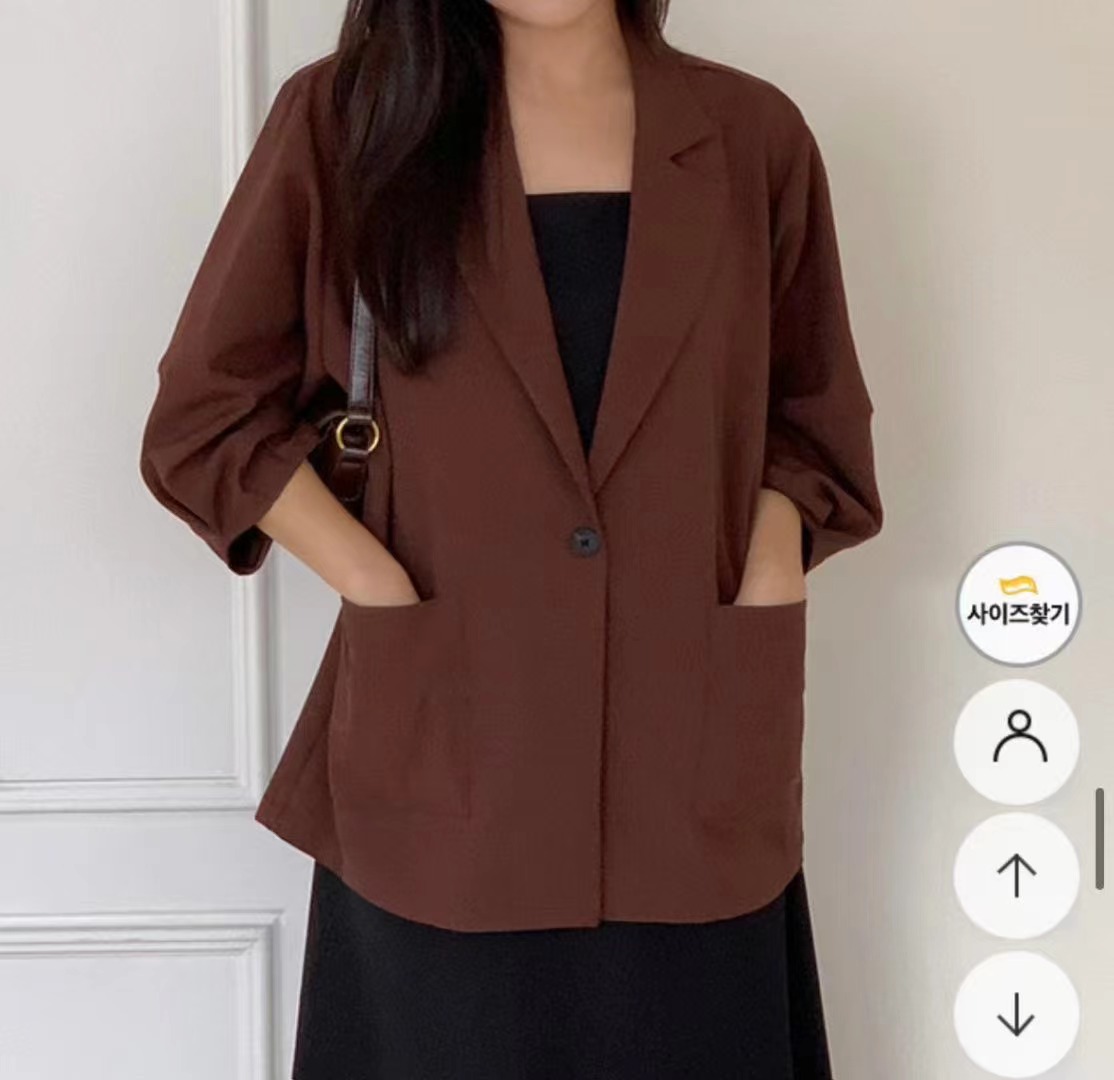Screen dimensions: 1114x1080
Task: Jump to top with the up arrow
Action: [1017, 876]
